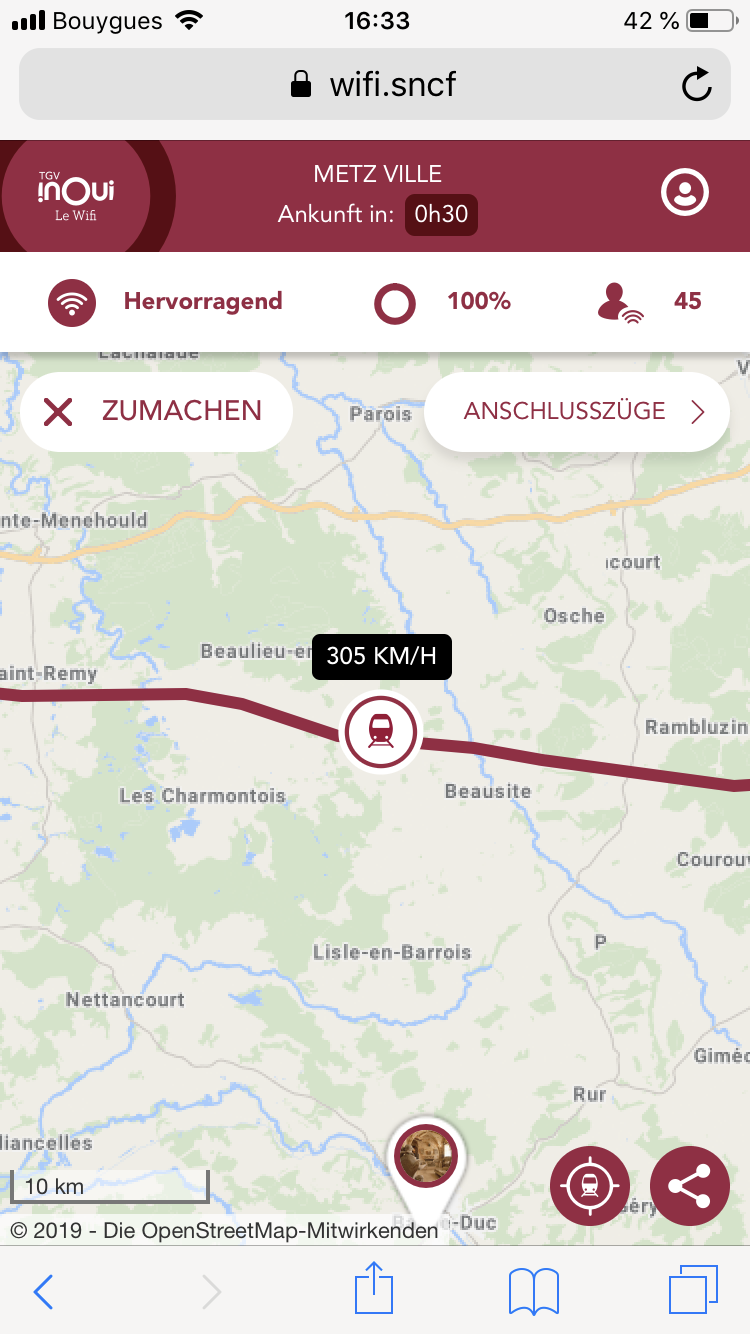Tap the TGV inOui Le Wifi logo
The width and height of the screenshot is (750, 1334).
[76, 193]
